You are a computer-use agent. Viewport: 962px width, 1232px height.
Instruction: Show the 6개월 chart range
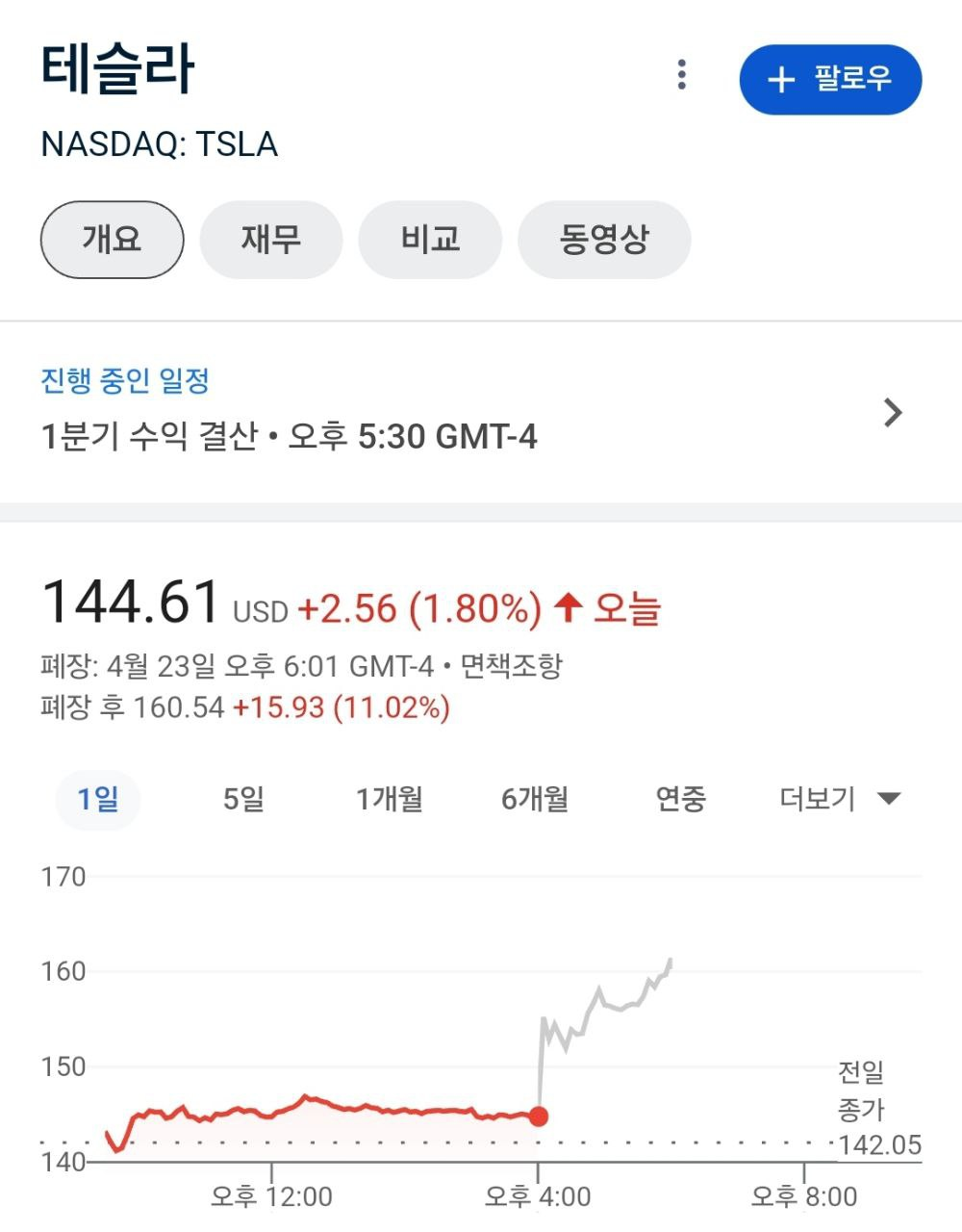(x=535, y=799)
